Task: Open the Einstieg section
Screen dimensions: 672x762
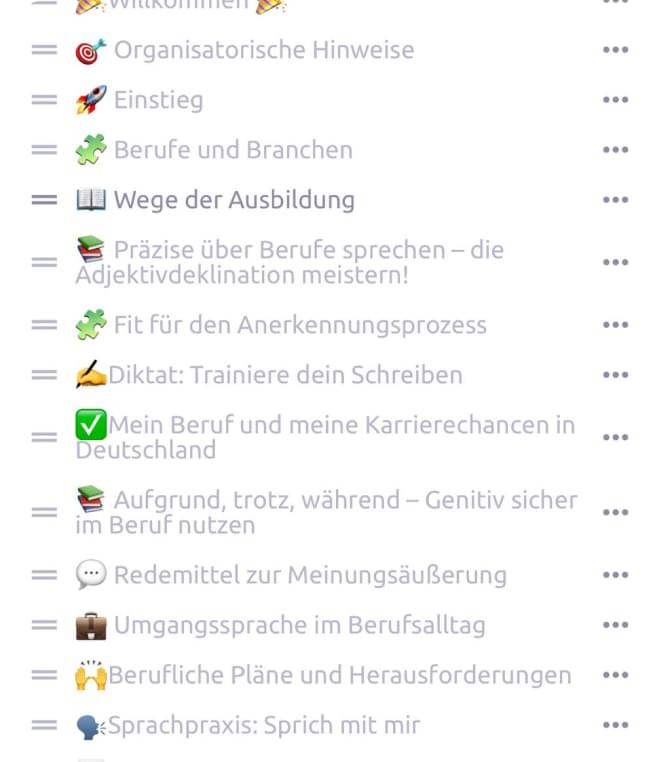Action: pyautogui.click(x=158, y=100)
